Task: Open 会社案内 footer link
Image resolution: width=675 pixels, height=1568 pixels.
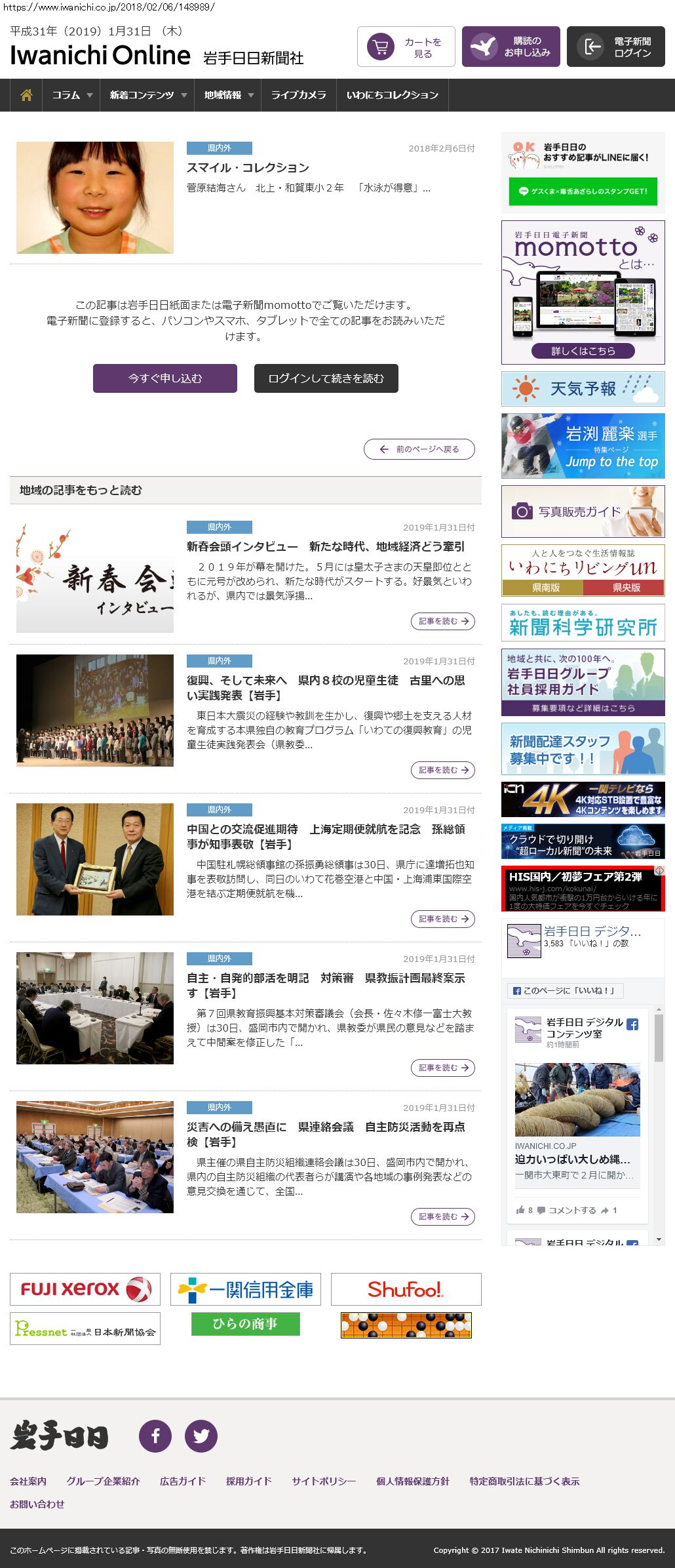Action: (28, 1481)
